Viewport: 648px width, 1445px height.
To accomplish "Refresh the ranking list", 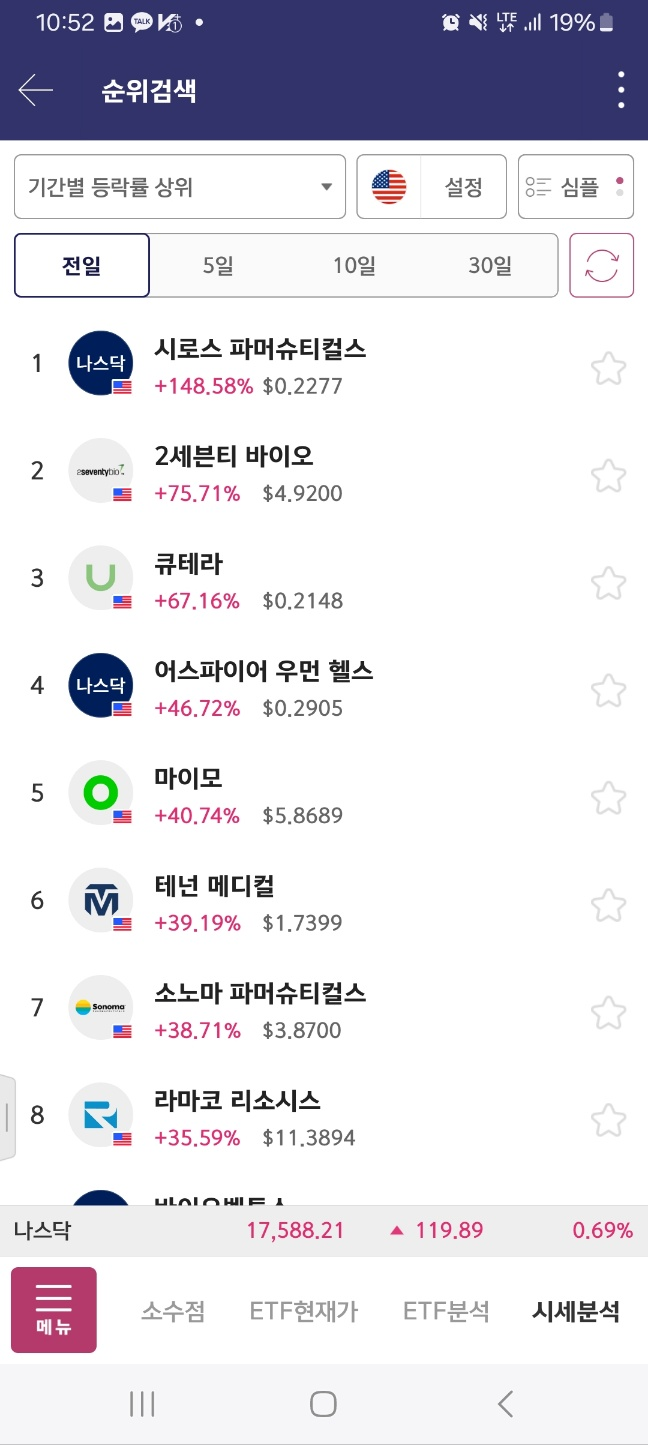I will (602, 265).
